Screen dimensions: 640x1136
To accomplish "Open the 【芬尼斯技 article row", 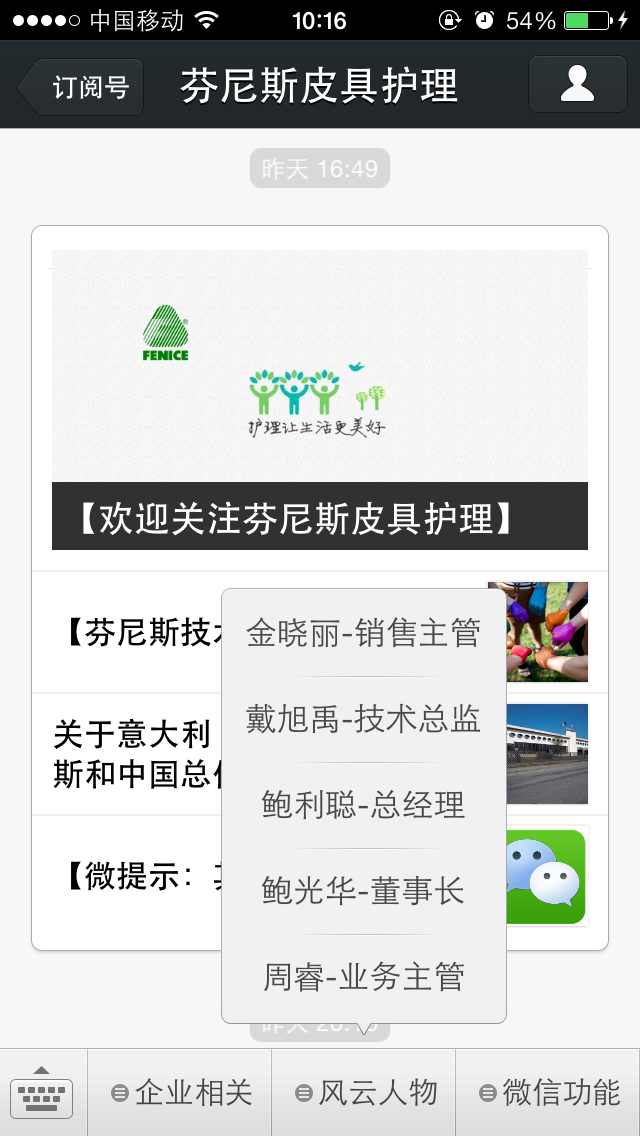I will (x=130, y=633).
